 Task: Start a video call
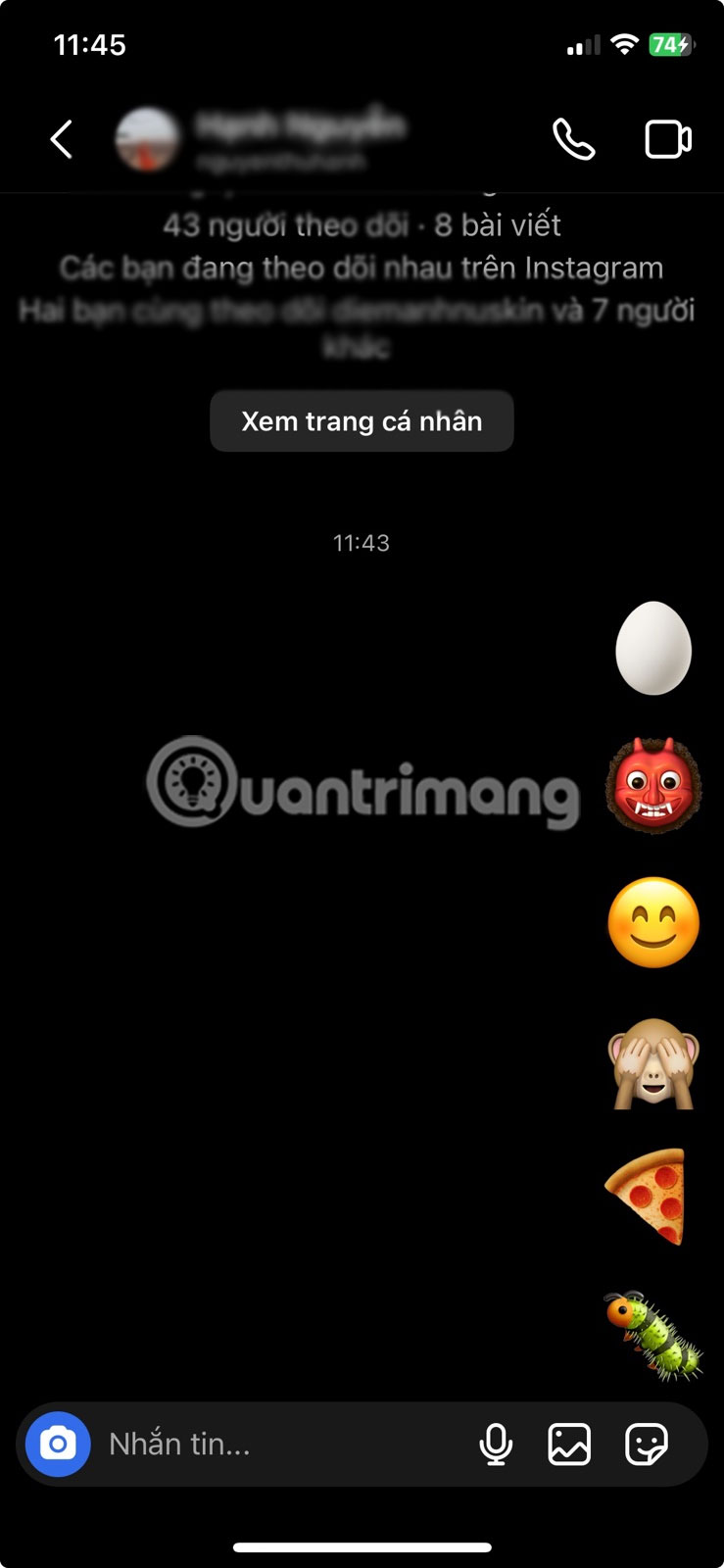point(668,139)
